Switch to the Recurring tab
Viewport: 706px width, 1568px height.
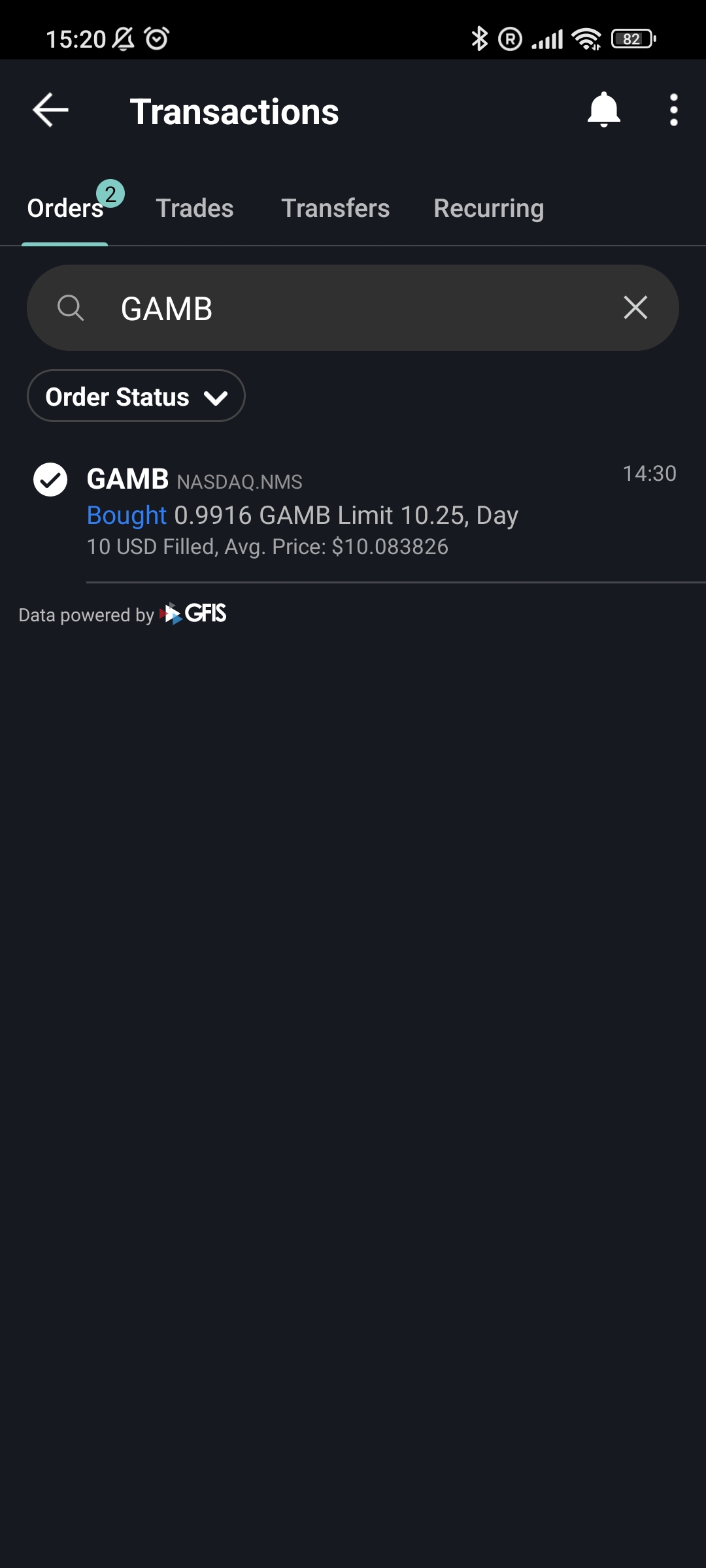pyautogui.click(x=488, y=208)
